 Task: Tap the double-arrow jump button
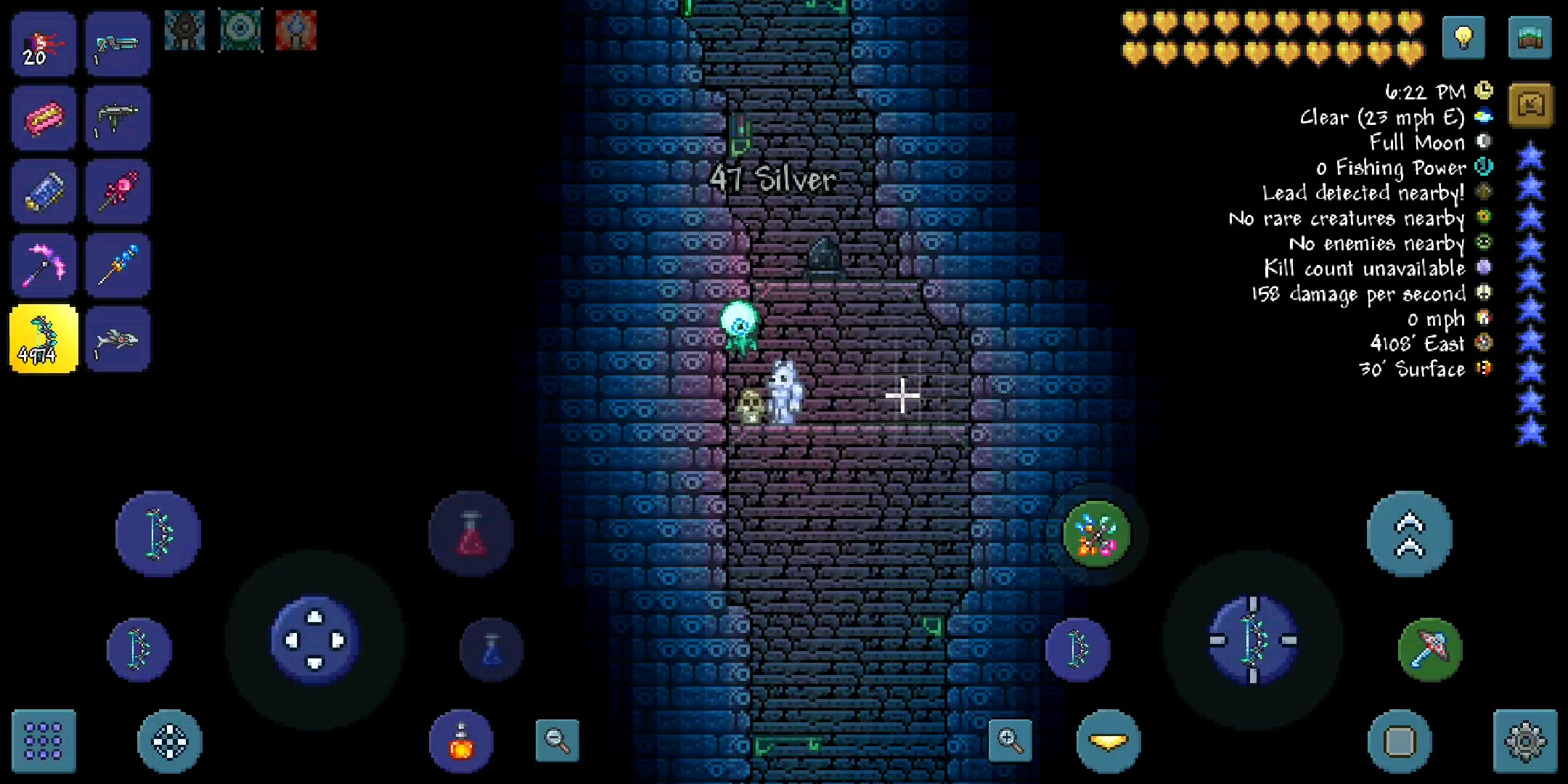pos(1409,534)
